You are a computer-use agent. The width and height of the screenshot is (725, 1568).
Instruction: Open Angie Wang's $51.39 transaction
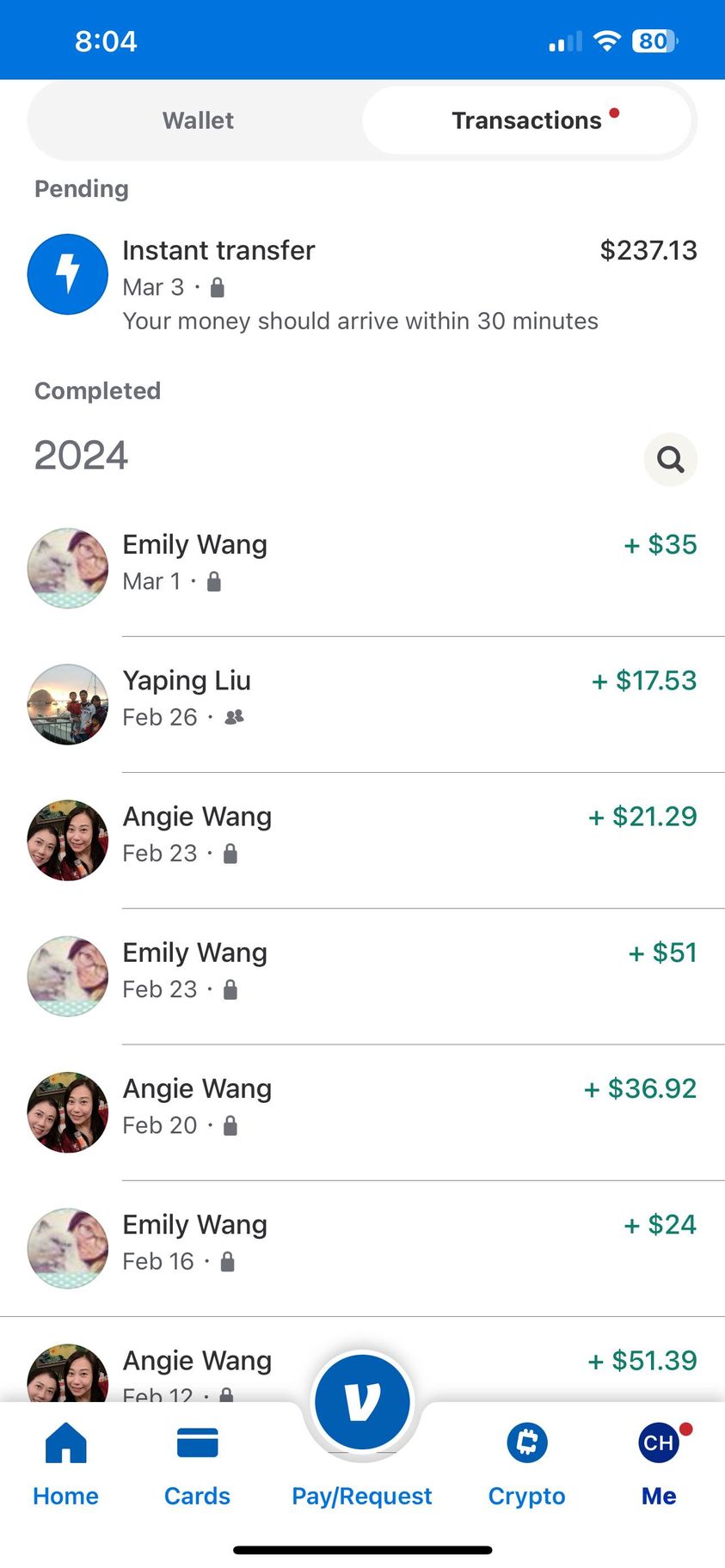198,1367
